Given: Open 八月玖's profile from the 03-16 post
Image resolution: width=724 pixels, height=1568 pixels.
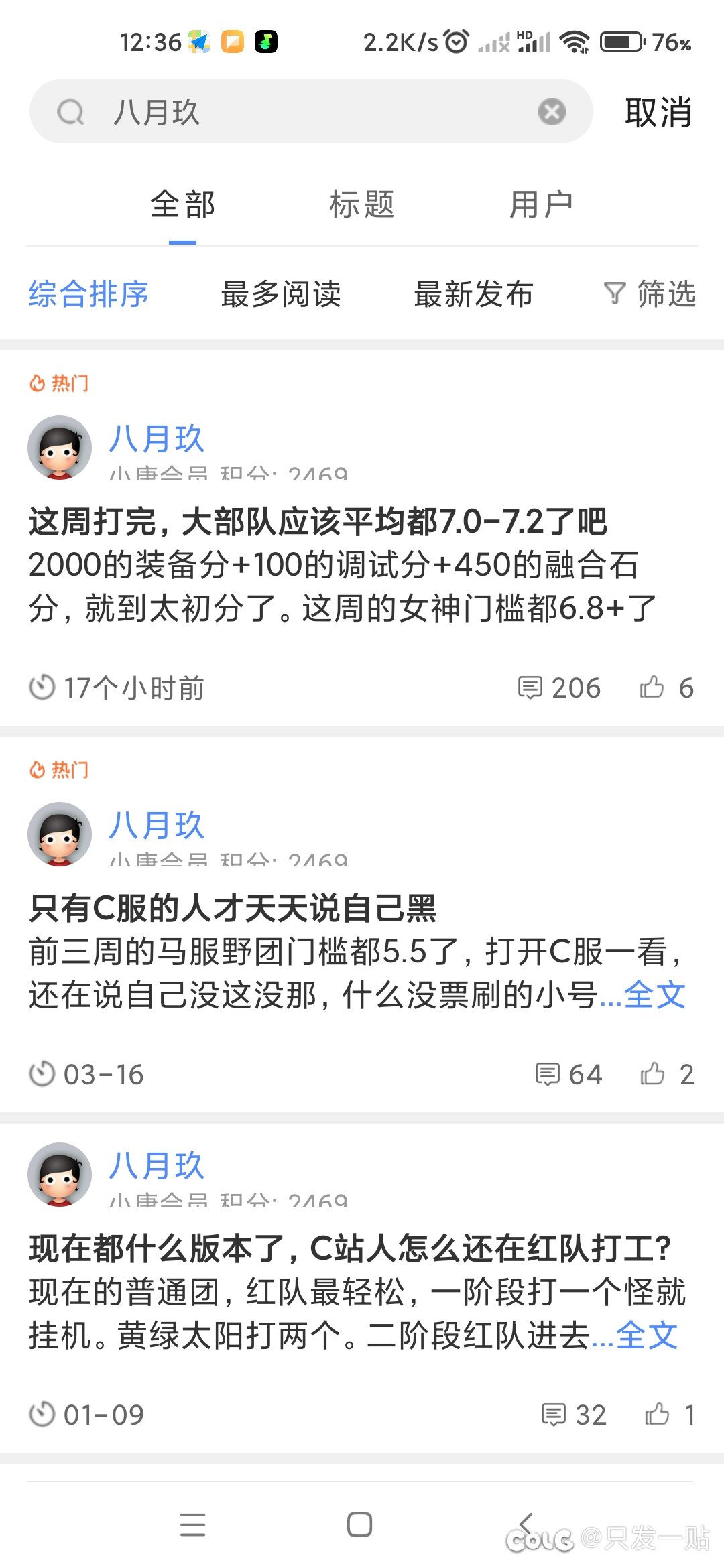Looking at the screenshot, I should click(x=156, y=826).
